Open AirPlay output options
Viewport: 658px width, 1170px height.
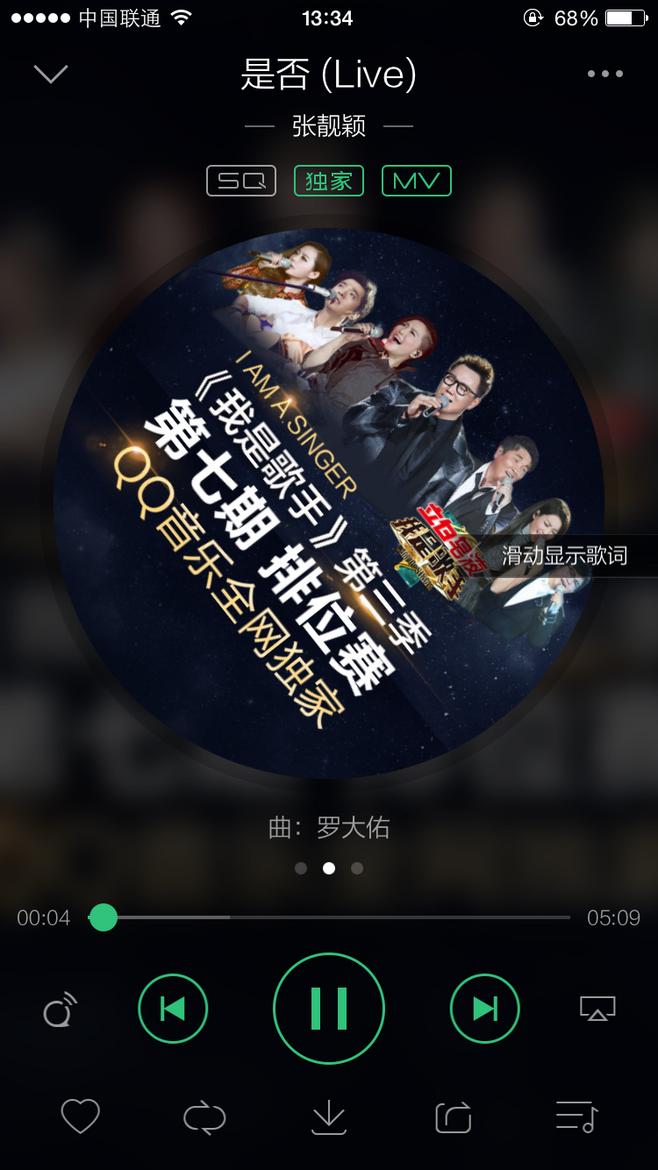(x=598, y=1009)
